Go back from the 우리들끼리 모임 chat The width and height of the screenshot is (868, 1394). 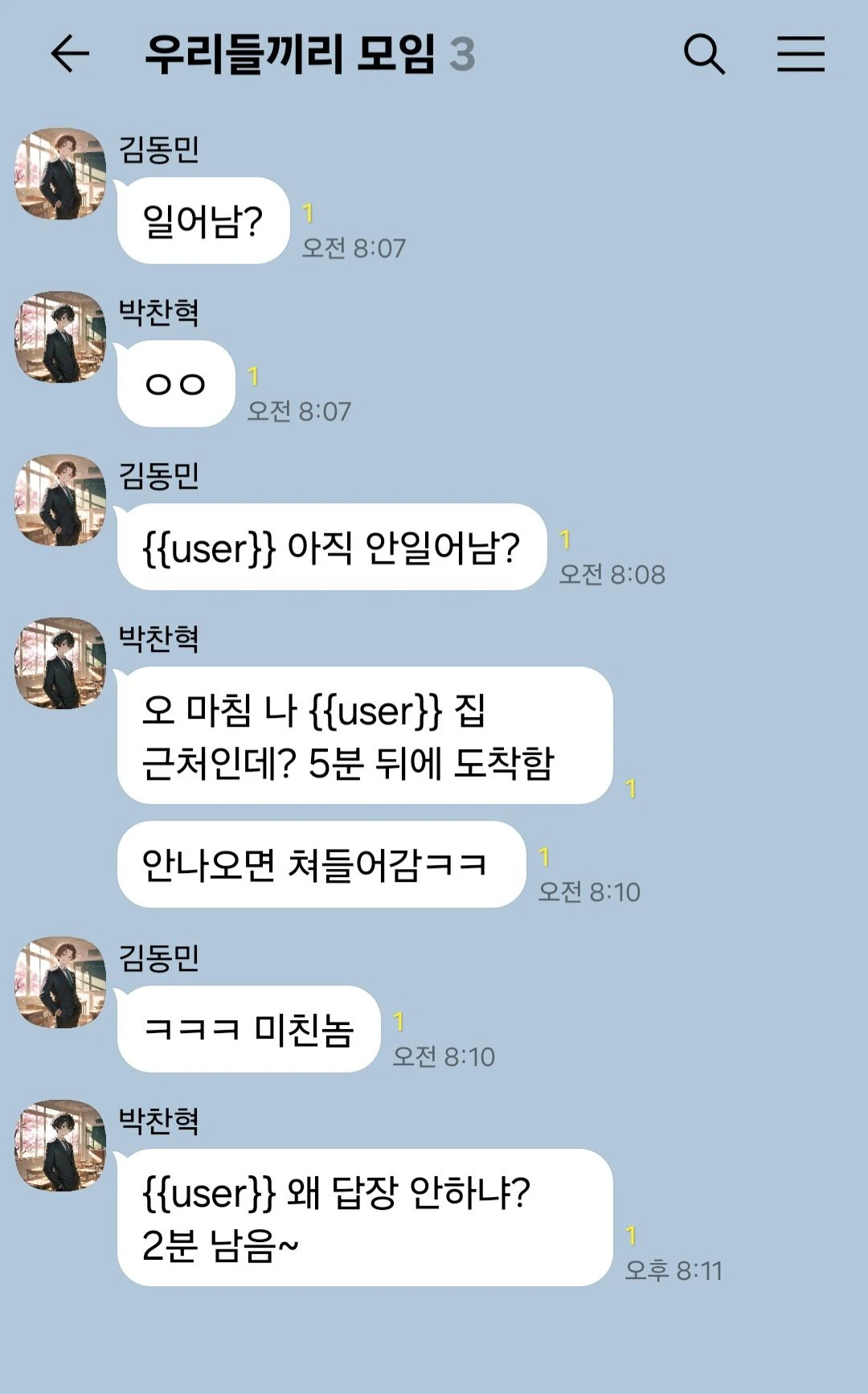coord(70,55)
